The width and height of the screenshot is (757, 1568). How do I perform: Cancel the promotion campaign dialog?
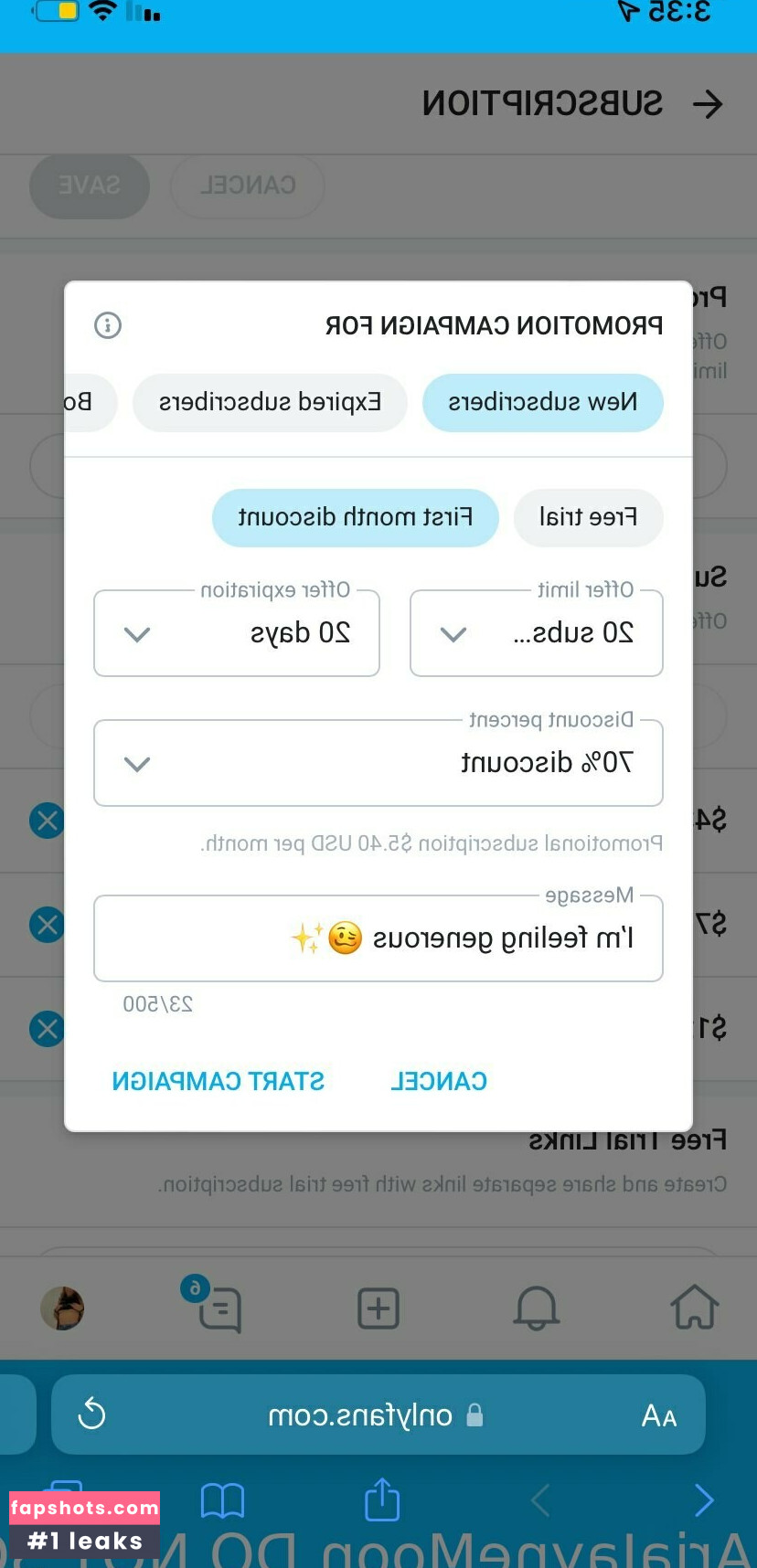click(x=439, y=1081)
